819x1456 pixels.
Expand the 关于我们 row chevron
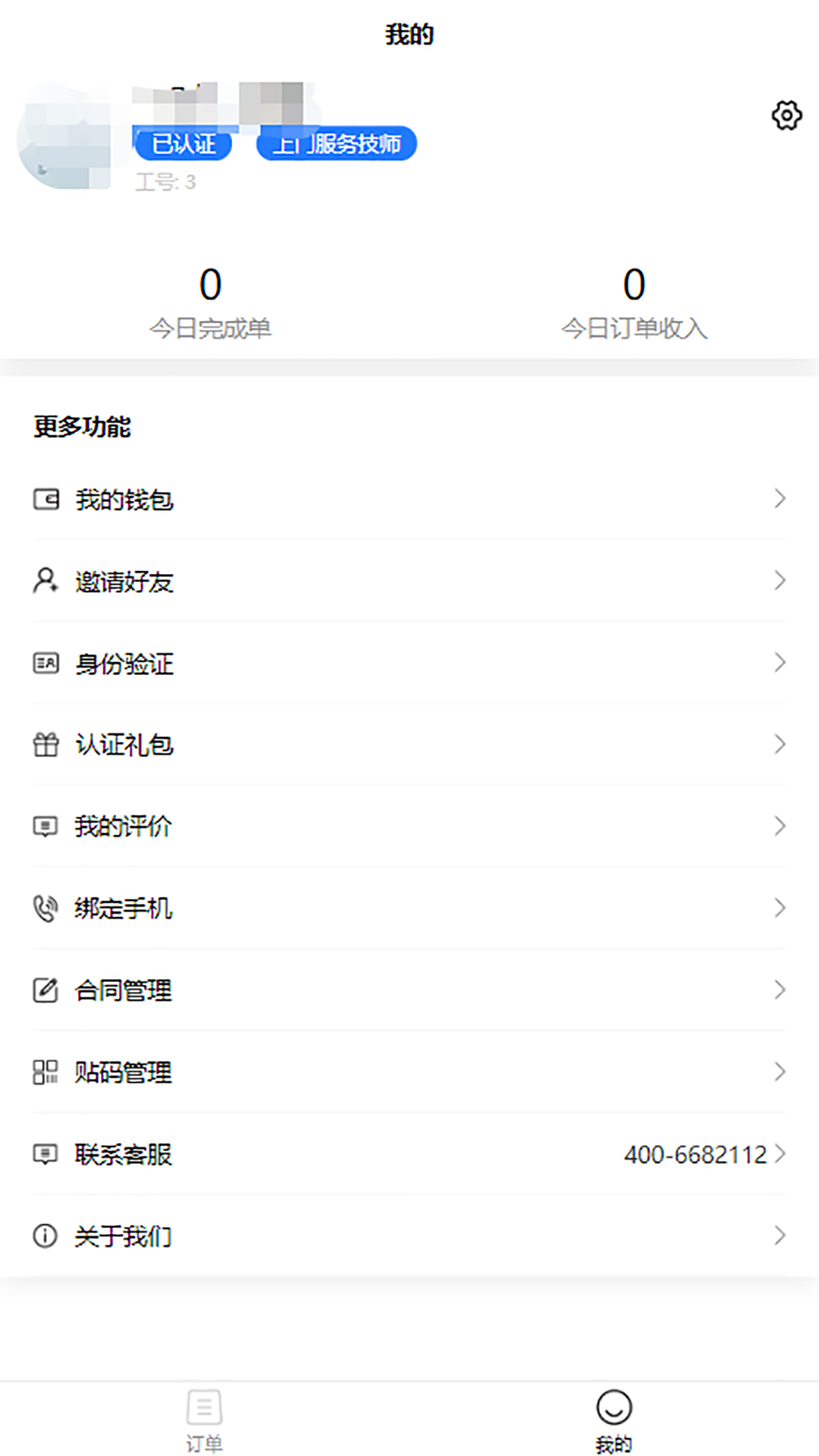pyautogui.click(x=782, y=1235)
